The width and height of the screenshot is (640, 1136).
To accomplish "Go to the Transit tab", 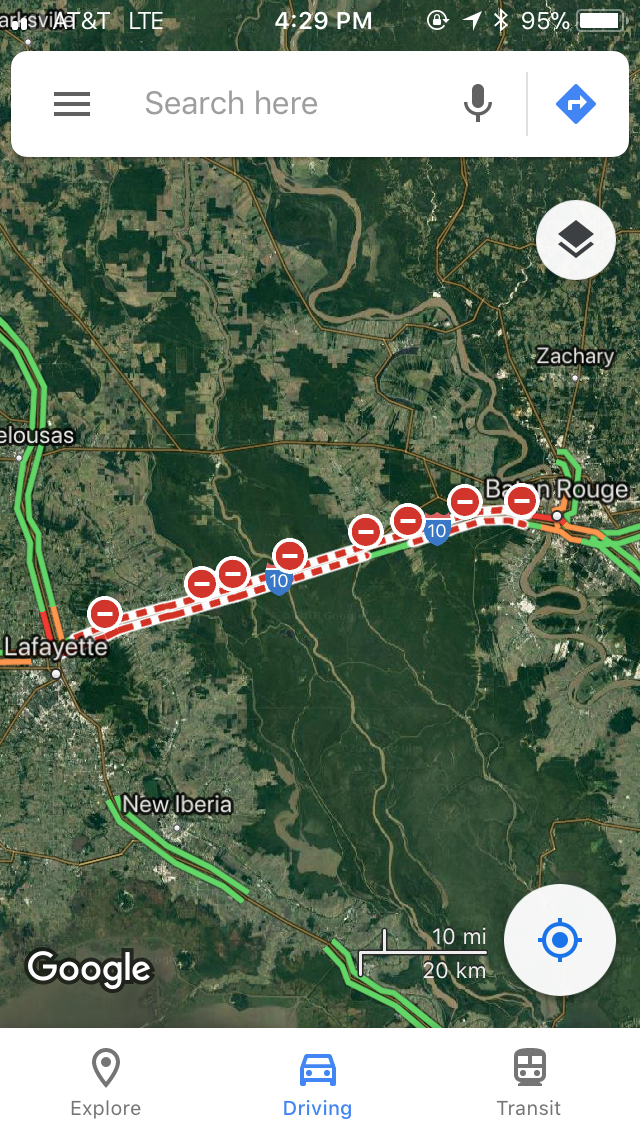I will (x=529, y=1082).
